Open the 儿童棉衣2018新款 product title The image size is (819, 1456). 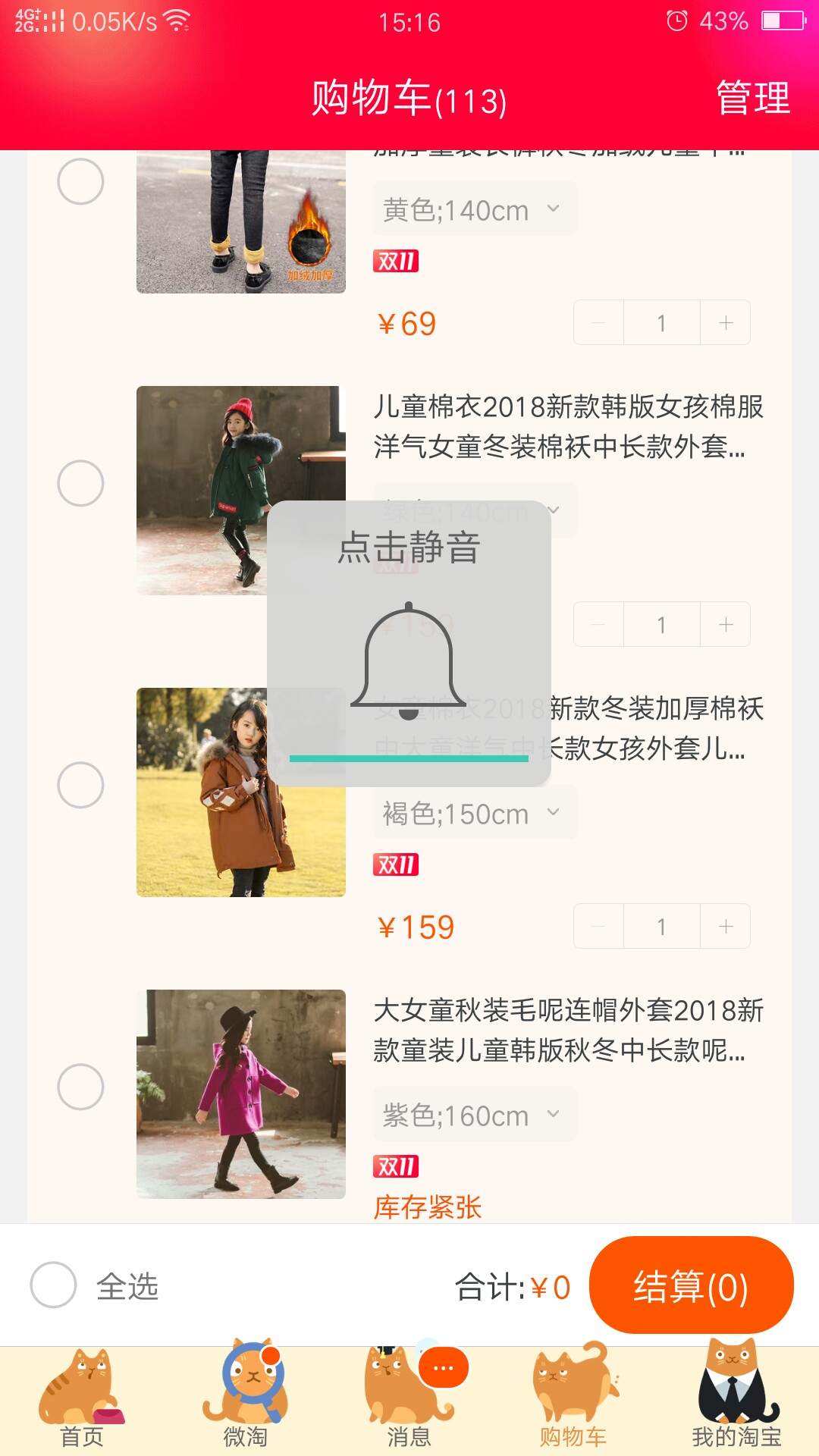[x=568, y=427]
